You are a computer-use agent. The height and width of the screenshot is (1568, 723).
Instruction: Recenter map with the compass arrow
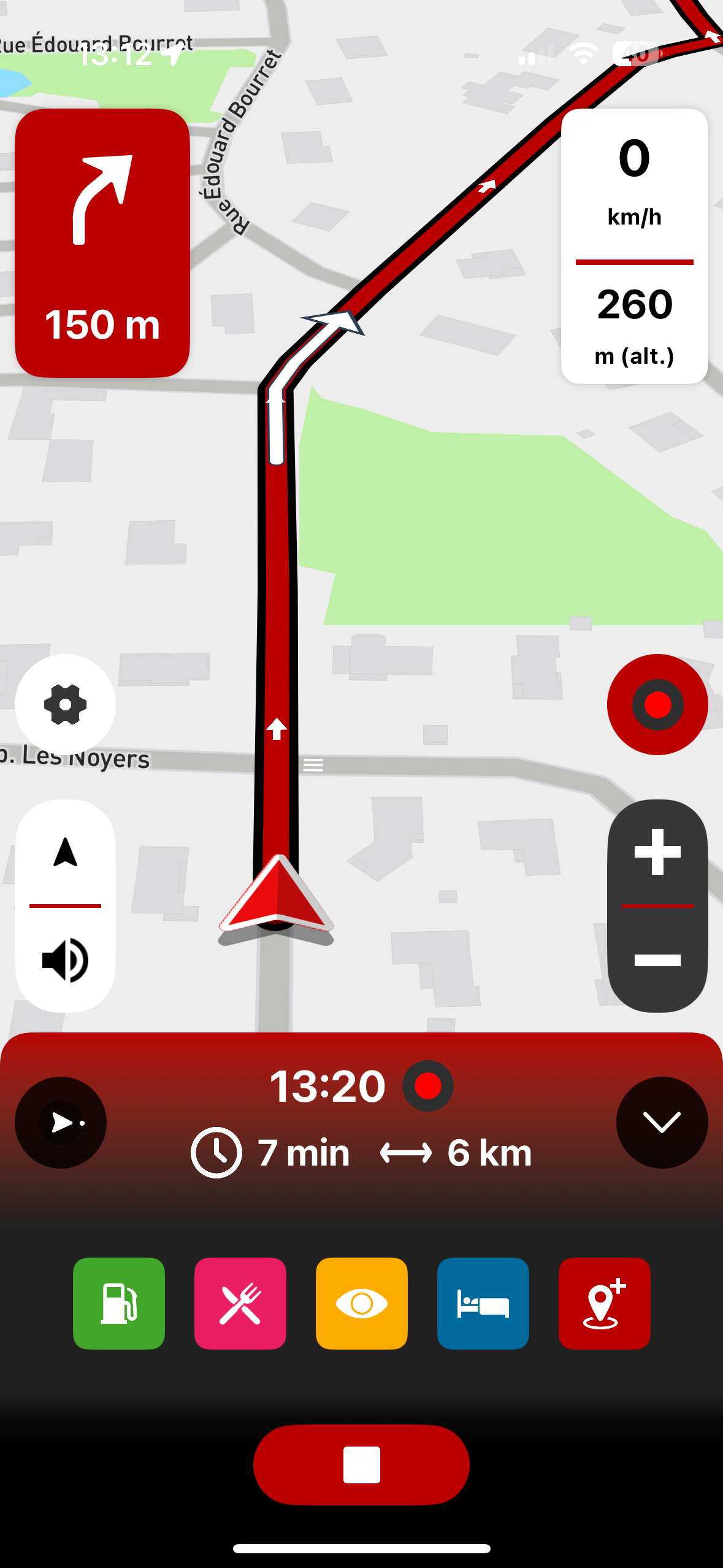65,853
